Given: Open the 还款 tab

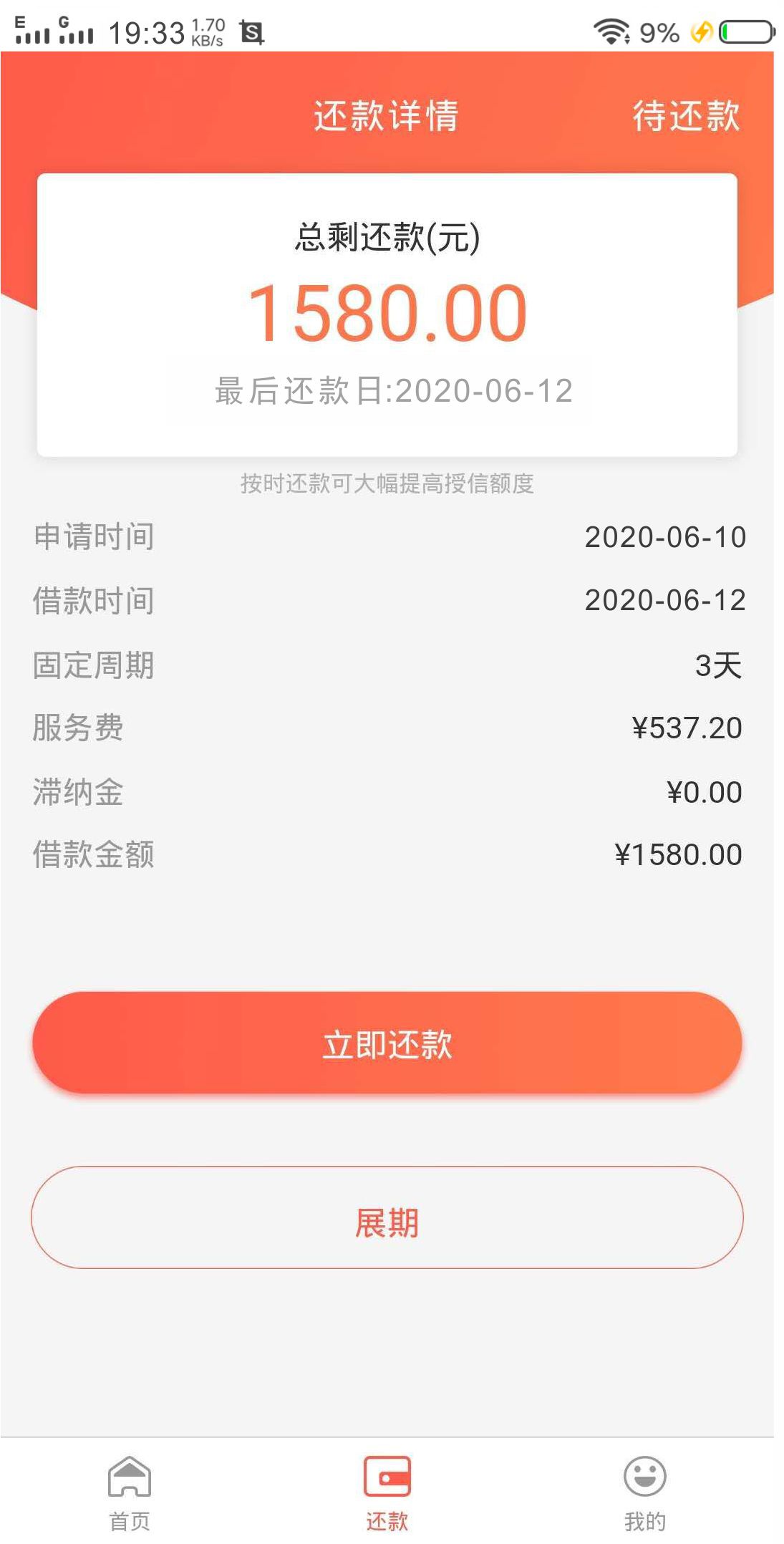Looking at the screenshot, I should 387,1492.
